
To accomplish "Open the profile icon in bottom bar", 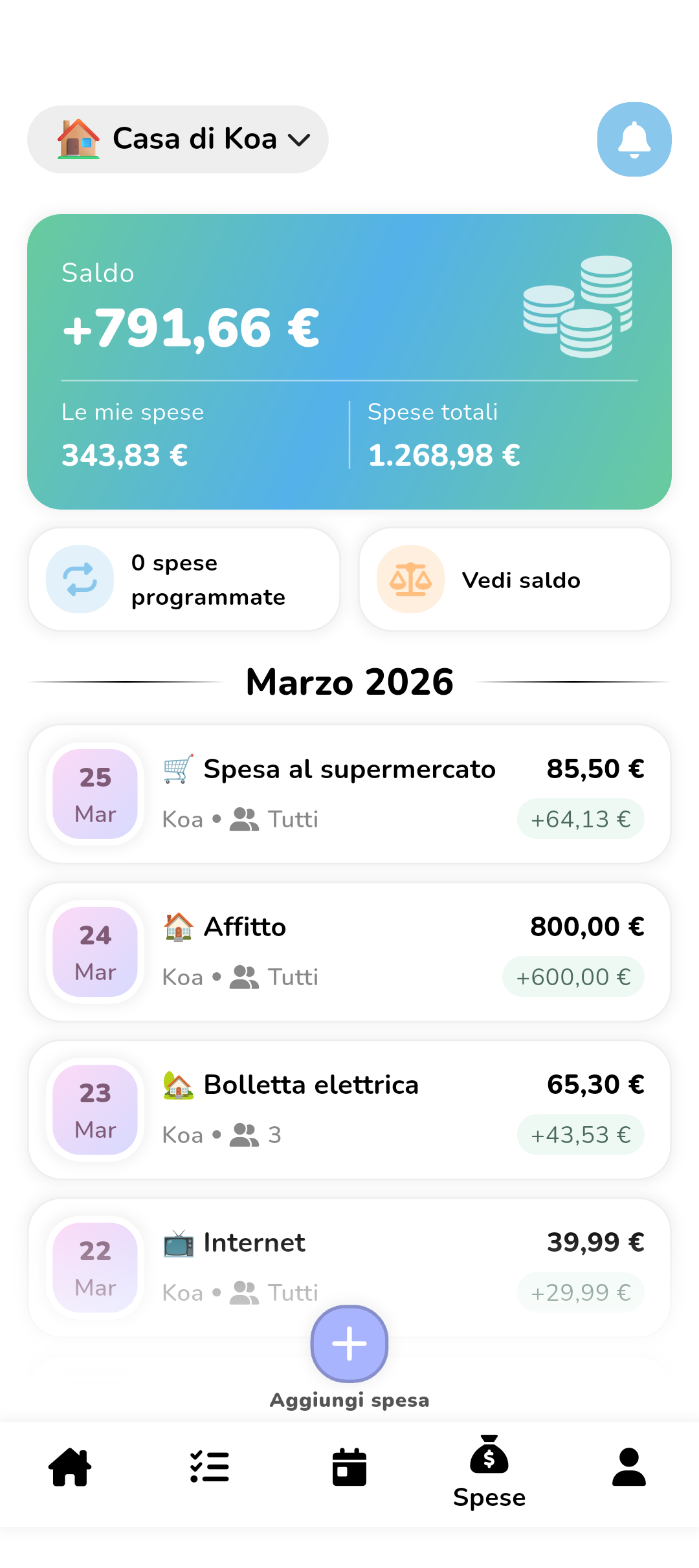I will 628,1466.
